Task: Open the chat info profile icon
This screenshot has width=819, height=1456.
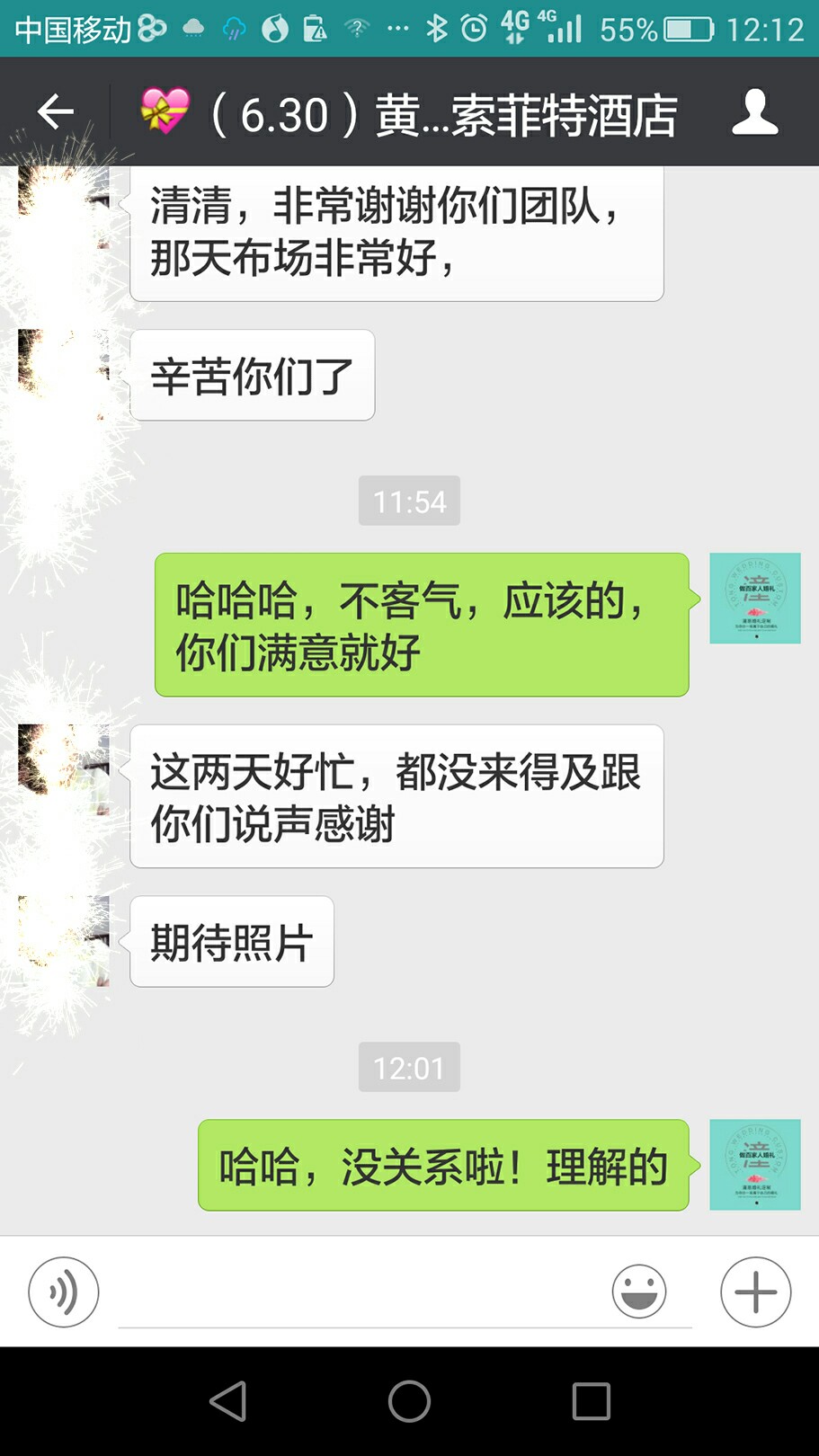Action: pyautogui.click(x=754, y=112)
